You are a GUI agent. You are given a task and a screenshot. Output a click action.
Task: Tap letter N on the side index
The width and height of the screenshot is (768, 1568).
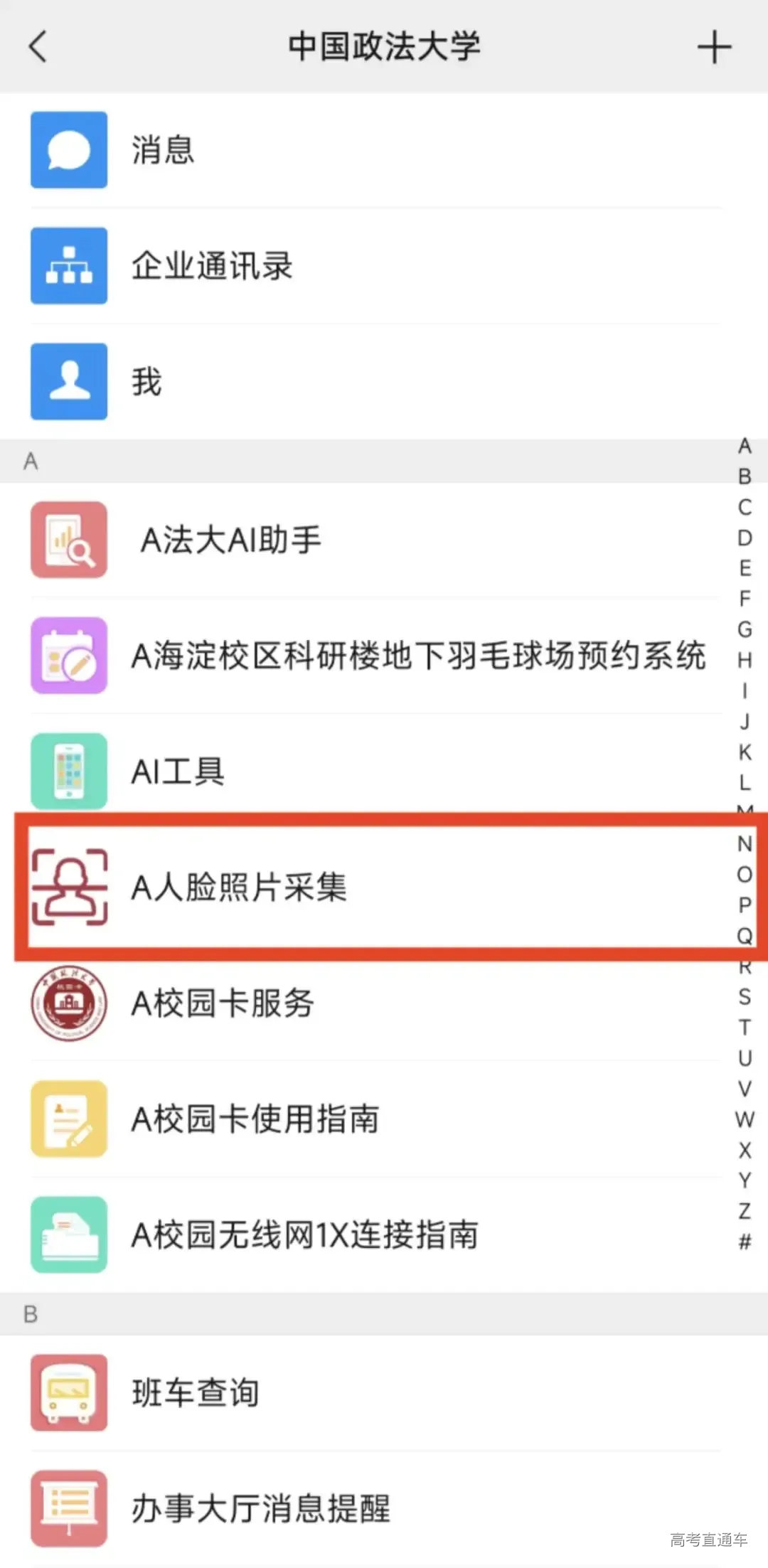745,843
